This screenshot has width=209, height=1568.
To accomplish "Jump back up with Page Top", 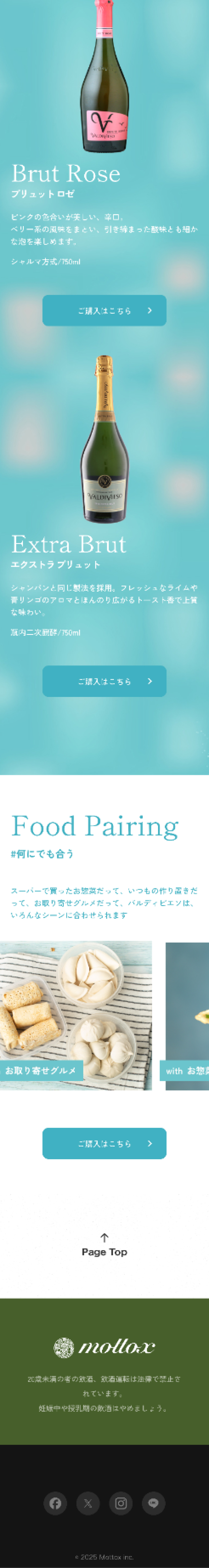I will (104, 1246).
